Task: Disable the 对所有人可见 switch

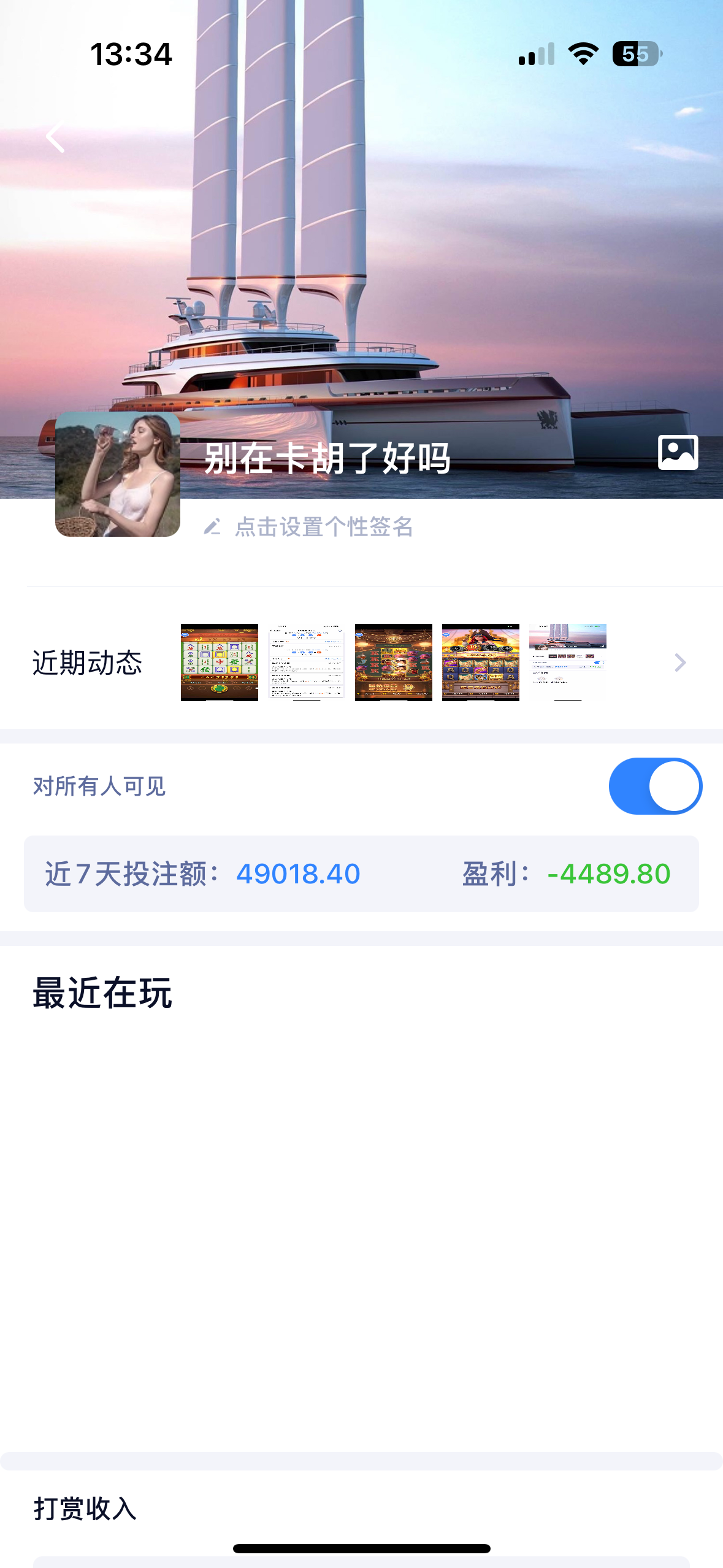Action: pyautogui.click(x=655, y=786)
